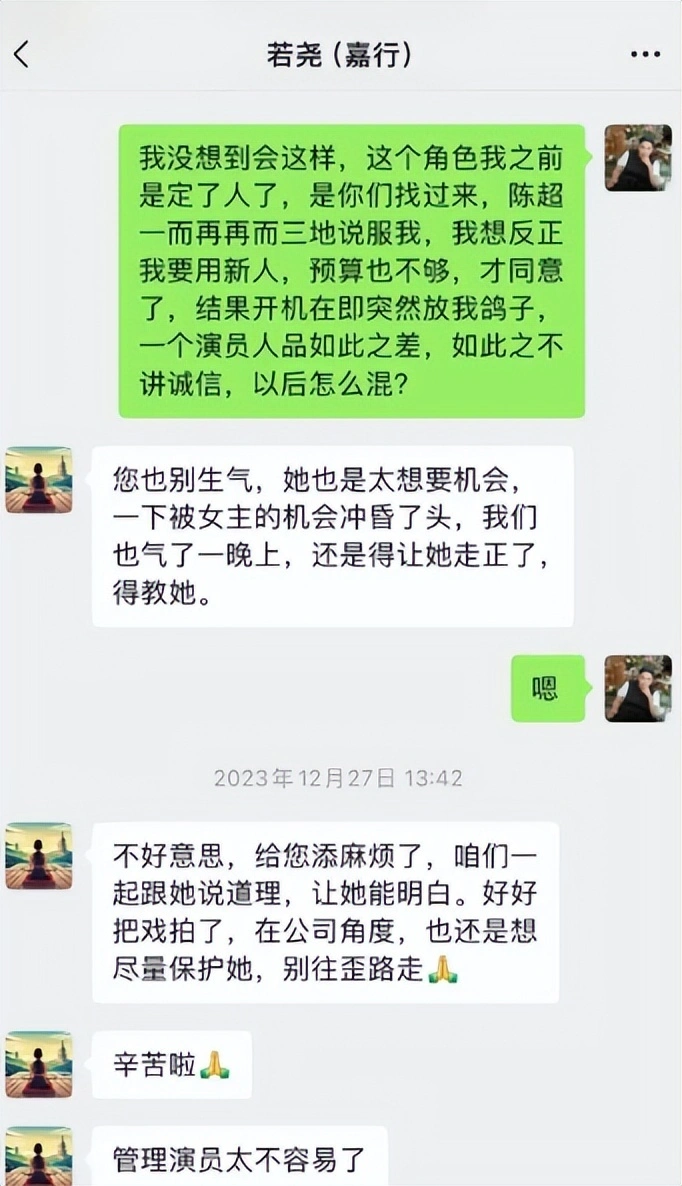The image size is (682, 1186).
Task: Open contact avatar beside 辛苦啦 message
Action: click(39, 1064)
